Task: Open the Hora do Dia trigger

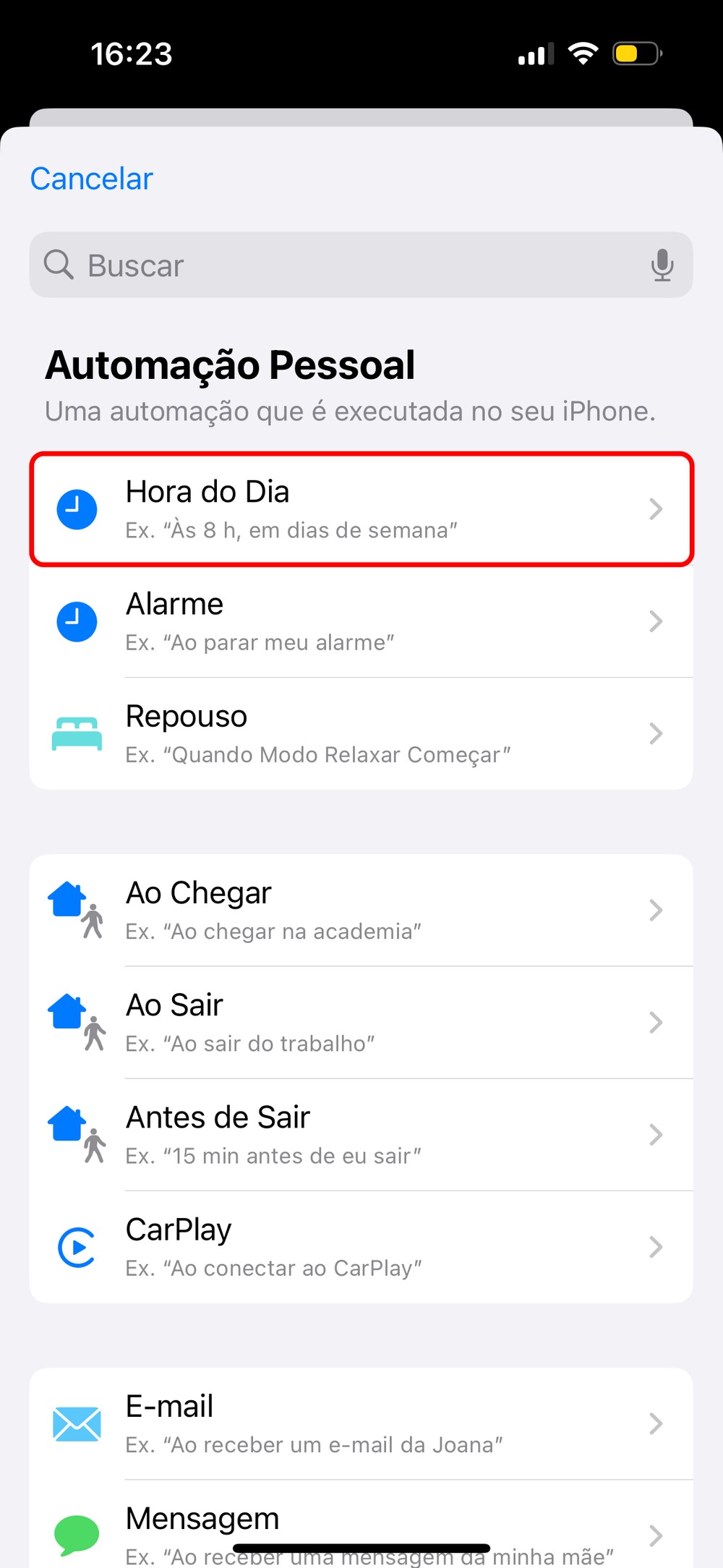Action: point(361,509)
